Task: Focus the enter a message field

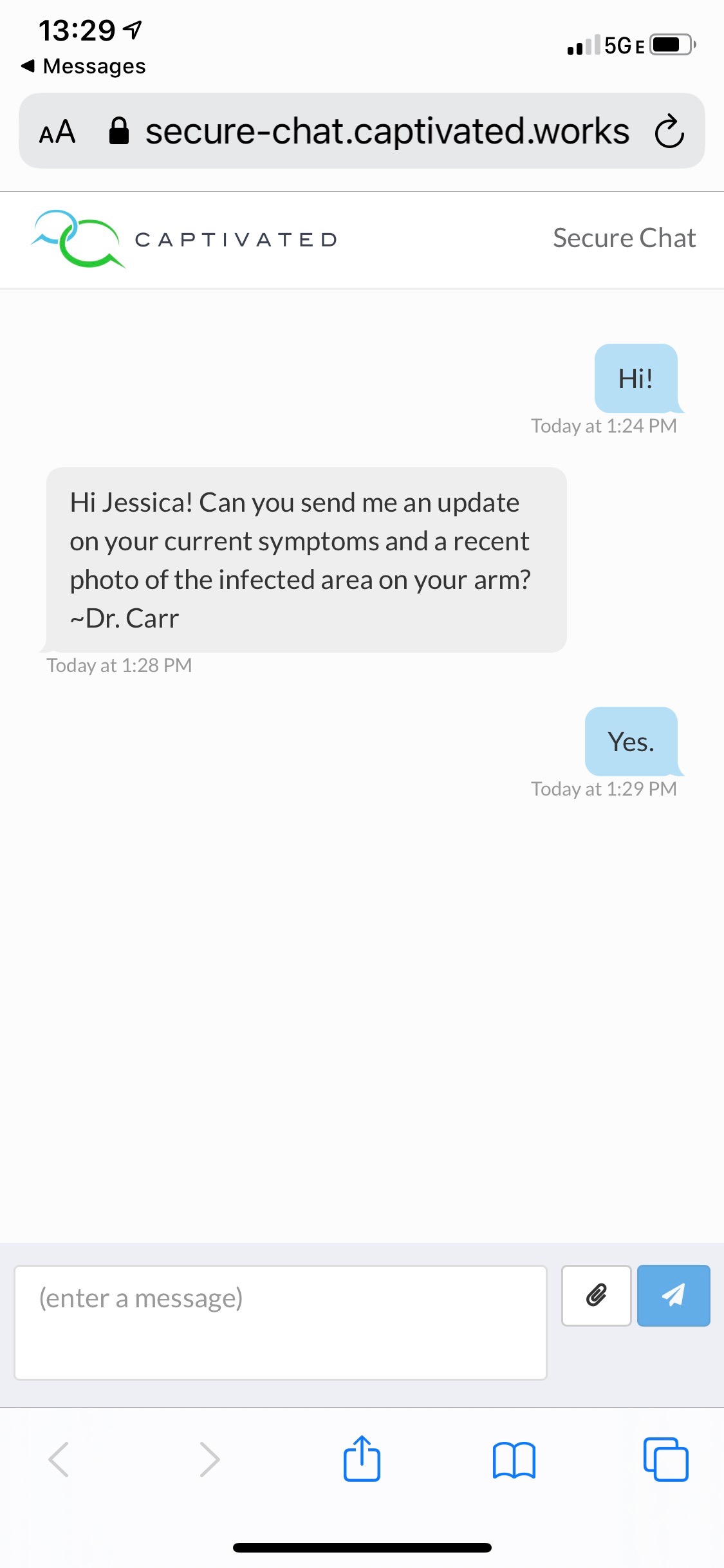Action: pos(281,1322)
